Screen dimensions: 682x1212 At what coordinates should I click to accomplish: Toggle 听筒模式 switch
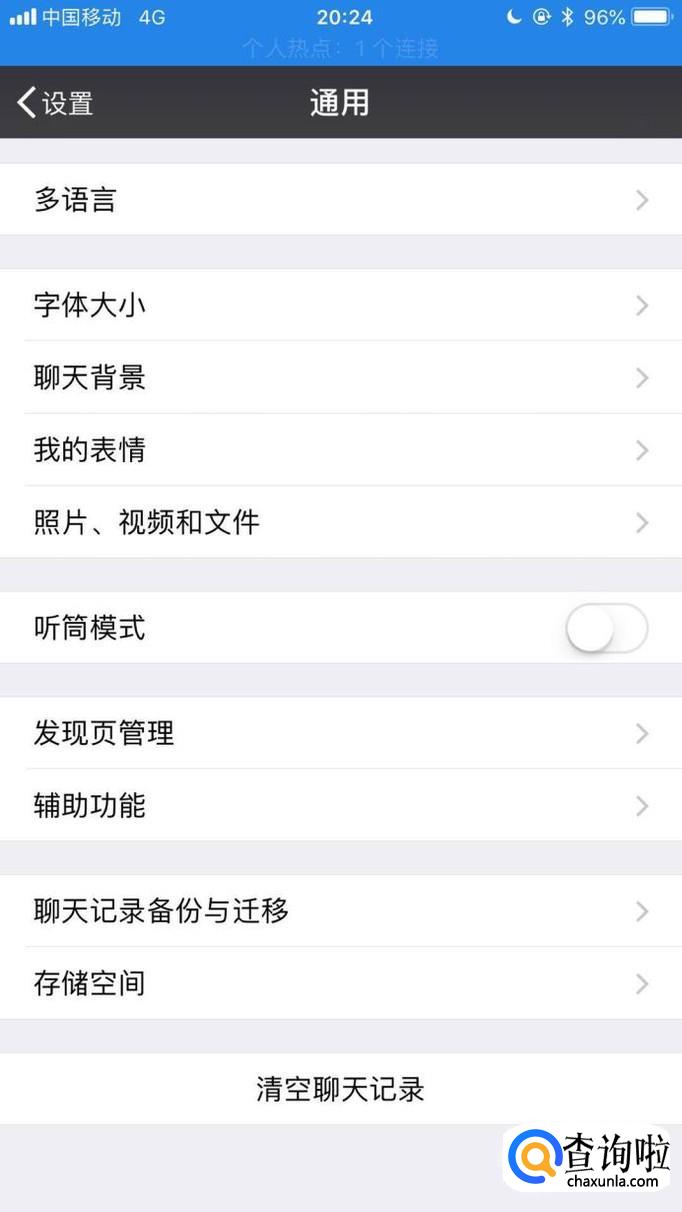606,629
